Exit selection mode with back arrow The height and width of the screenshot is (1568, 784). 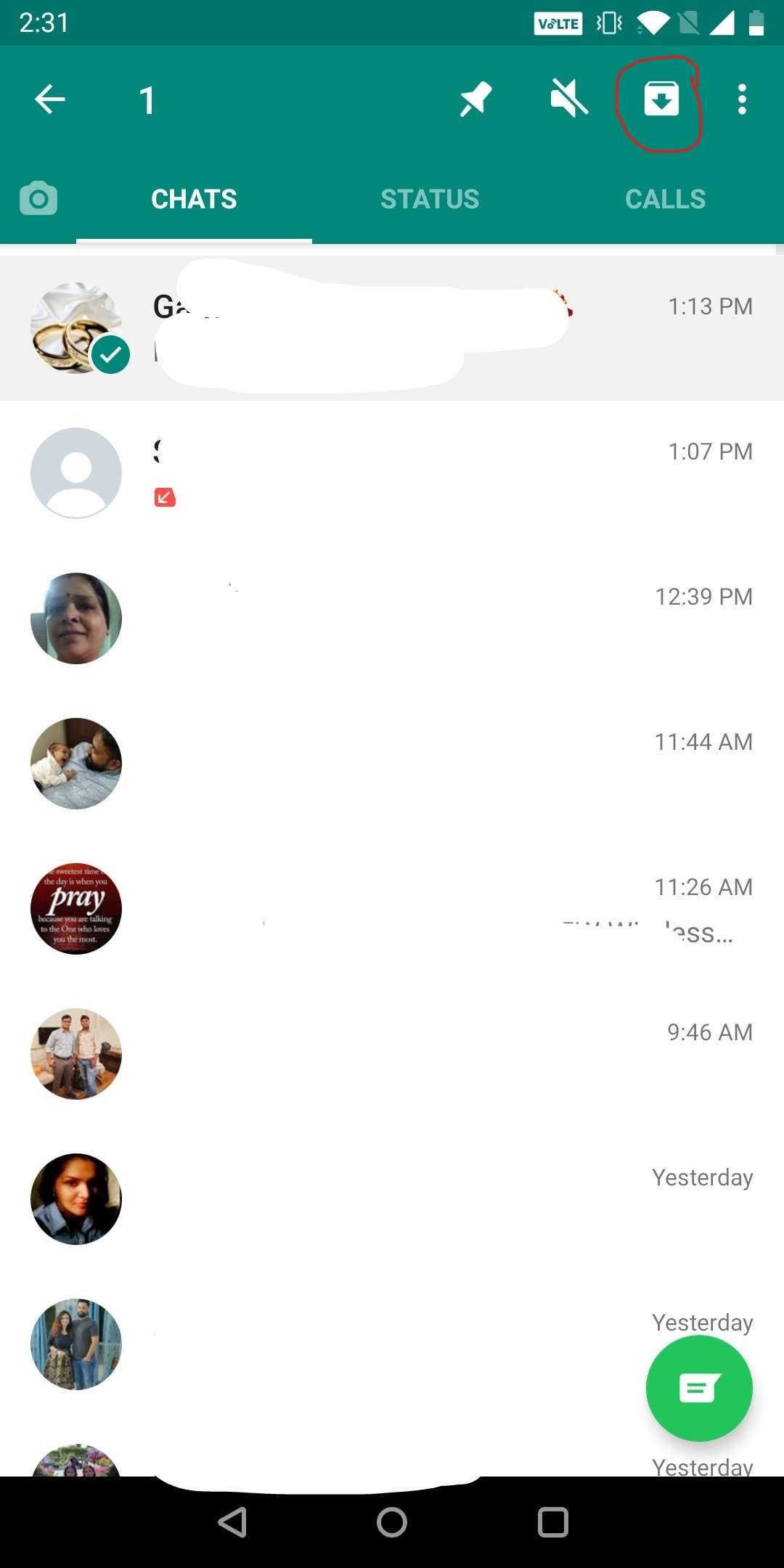coord(50,99)
